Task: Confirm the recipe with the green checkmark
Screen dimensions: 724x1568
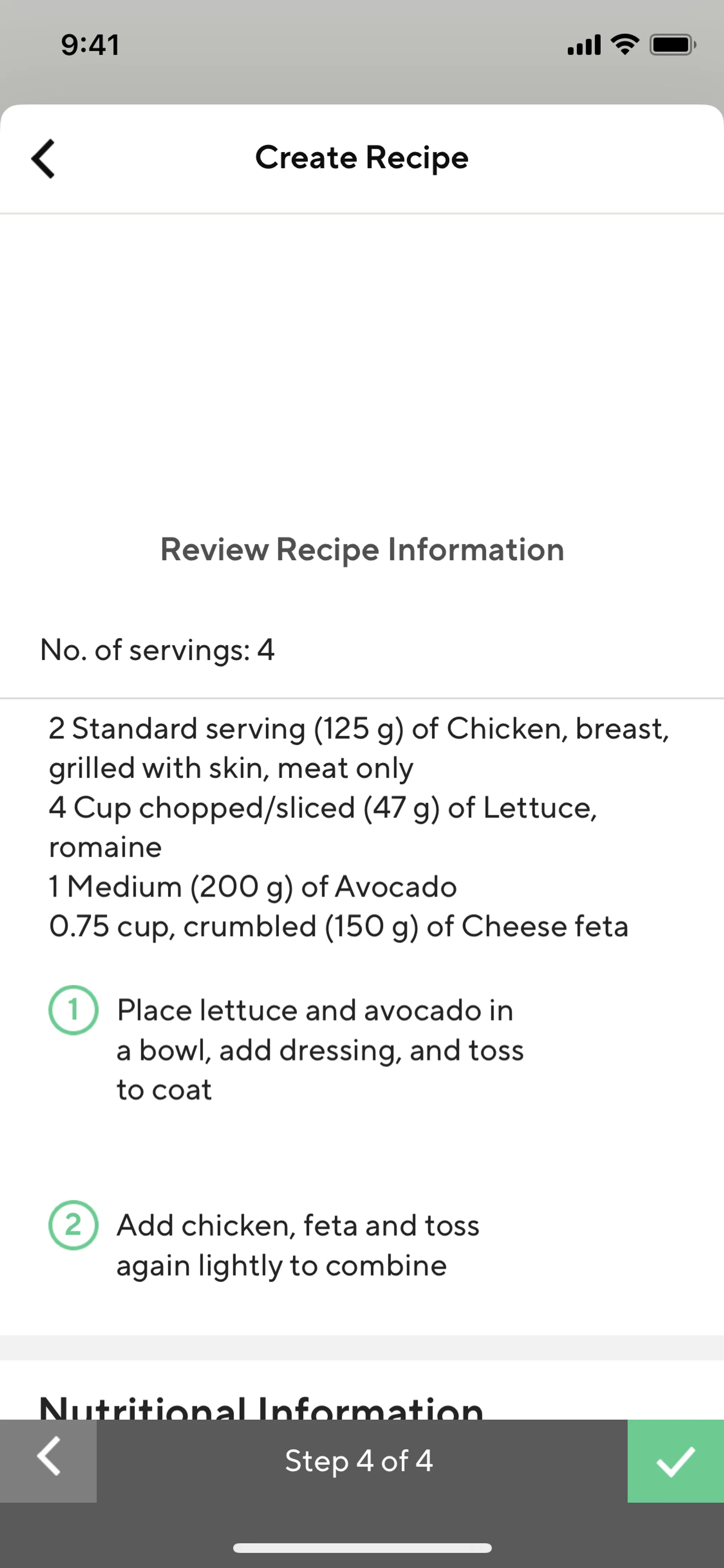Action: pos(675,1461)
